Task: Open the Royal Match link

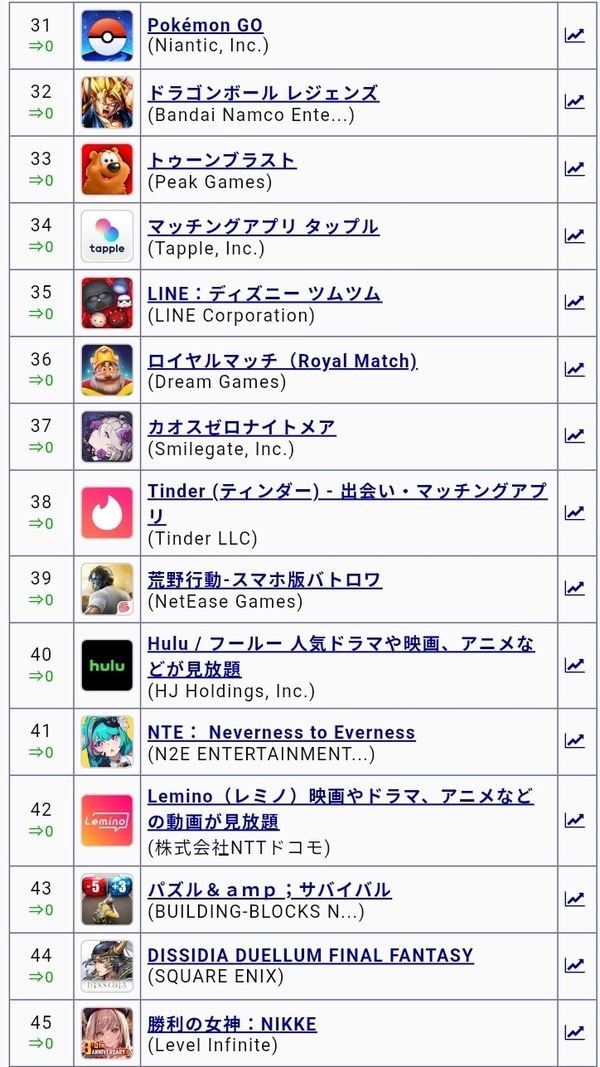Action: click(x=282, y=360)
